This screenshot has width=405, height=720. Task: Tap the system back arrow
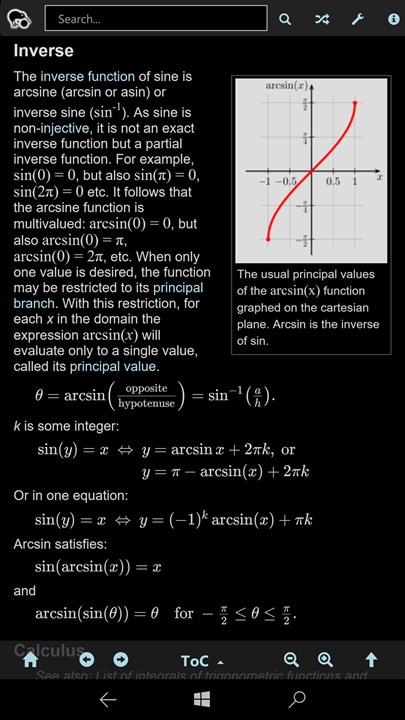point(108,699)
